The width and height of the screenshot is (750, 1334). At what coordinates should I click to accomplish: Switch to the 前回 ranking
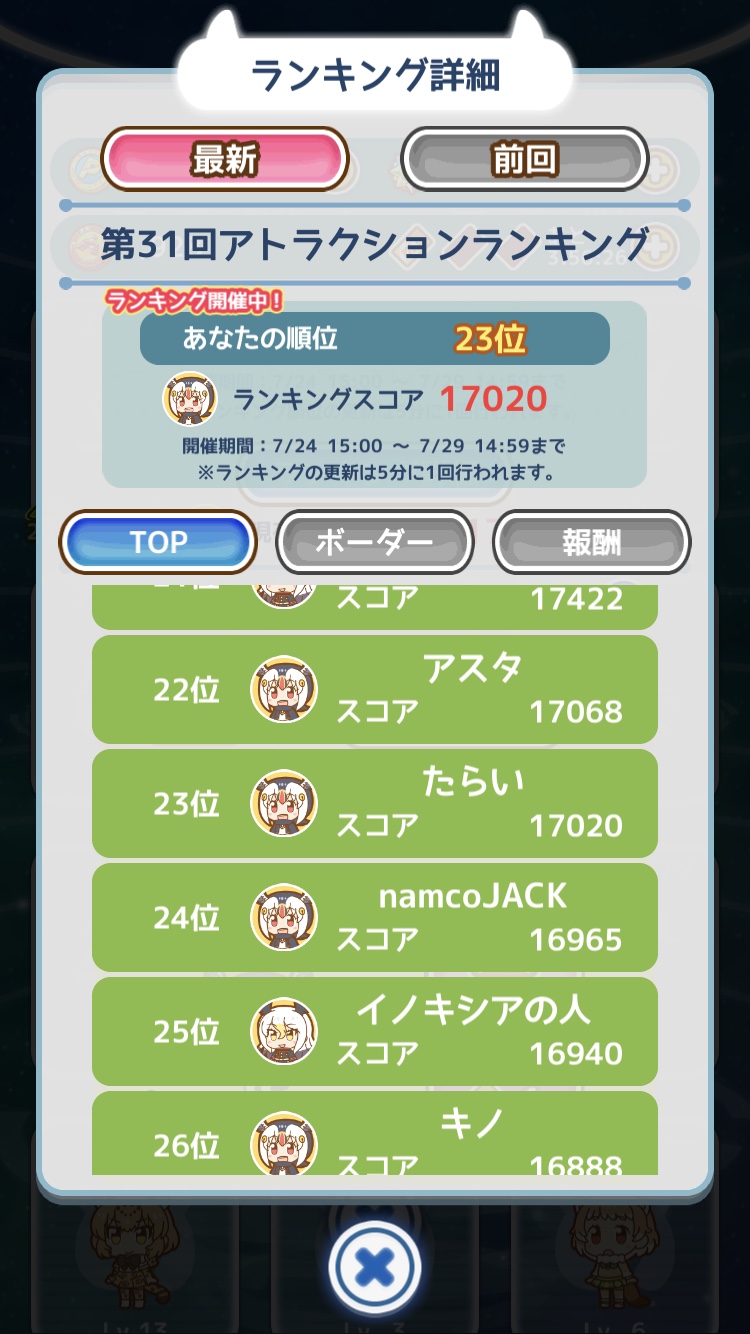pos(525,159)
